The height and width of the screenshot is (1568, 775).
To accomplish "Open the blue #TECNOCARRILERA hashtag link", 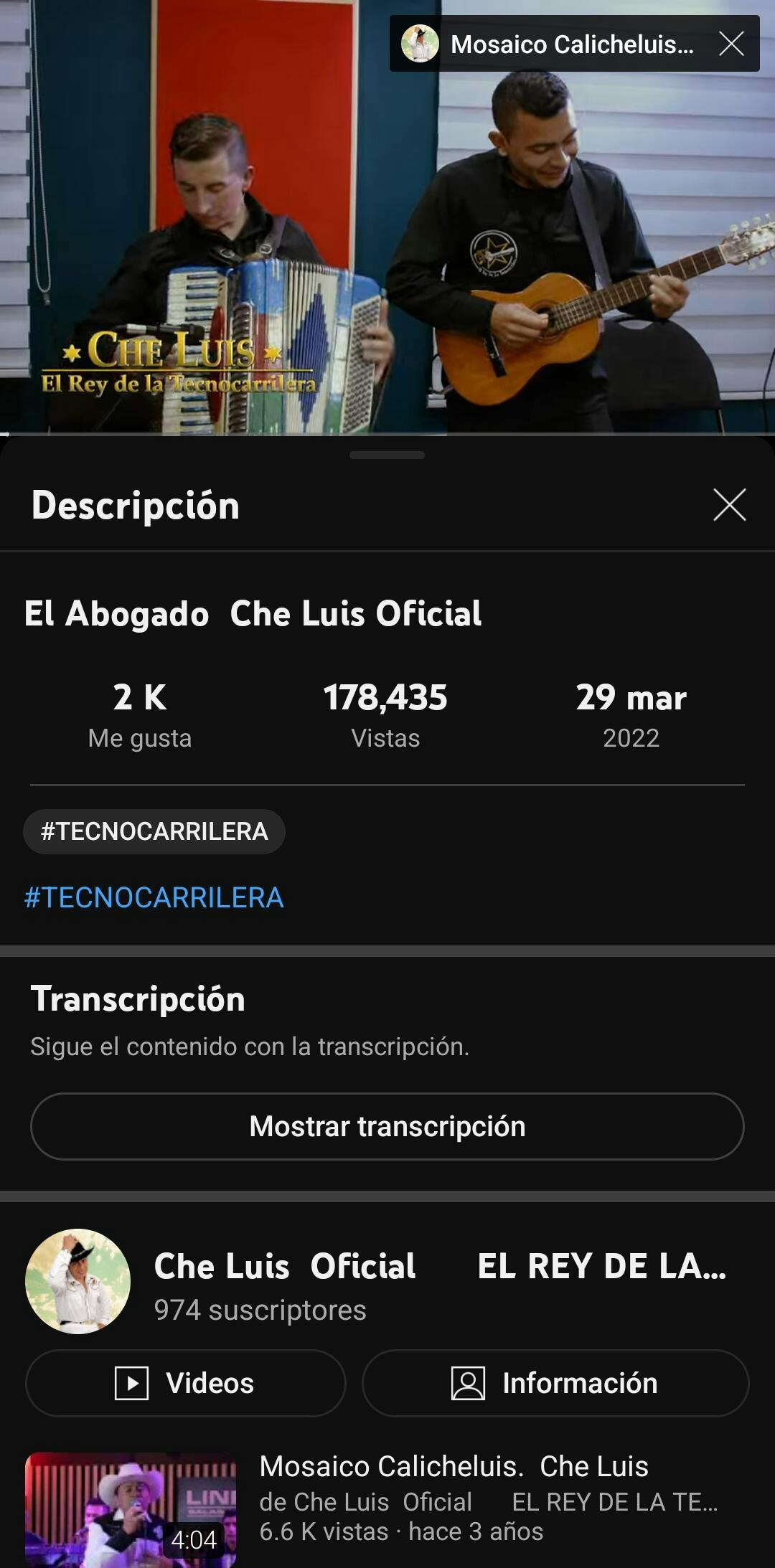I will [x=154, y=897].
